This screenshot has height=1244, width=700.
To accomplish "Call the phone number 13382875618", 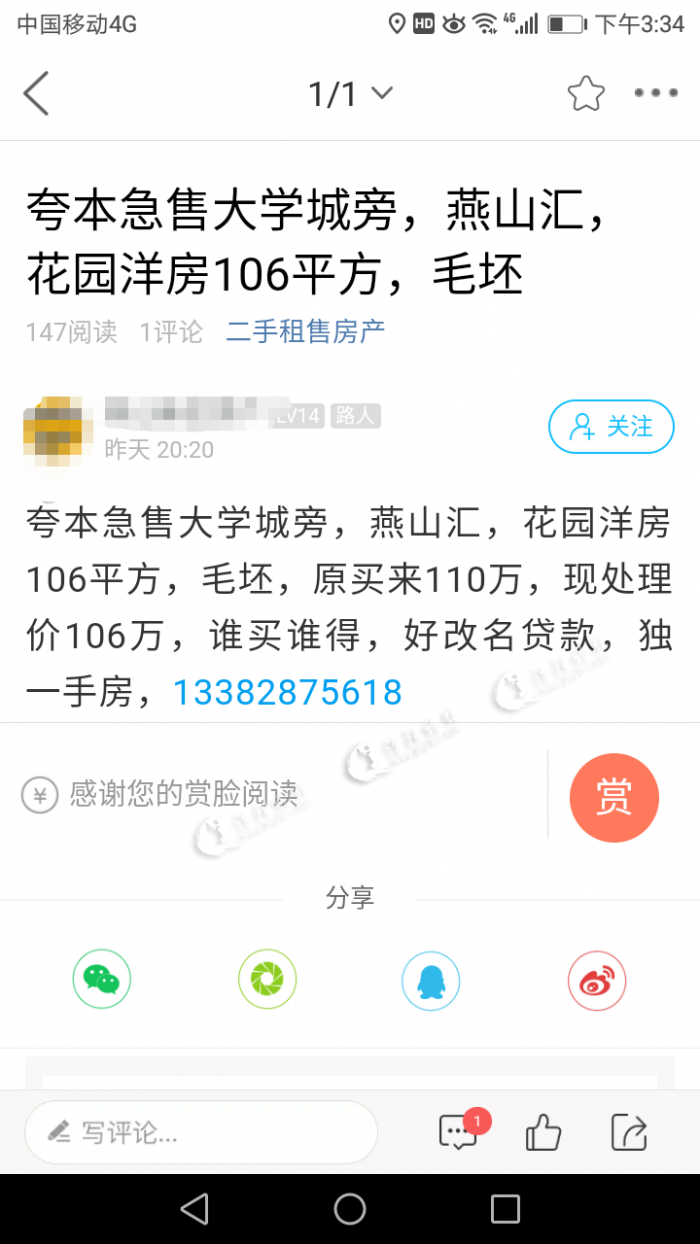I will [288, 692].
